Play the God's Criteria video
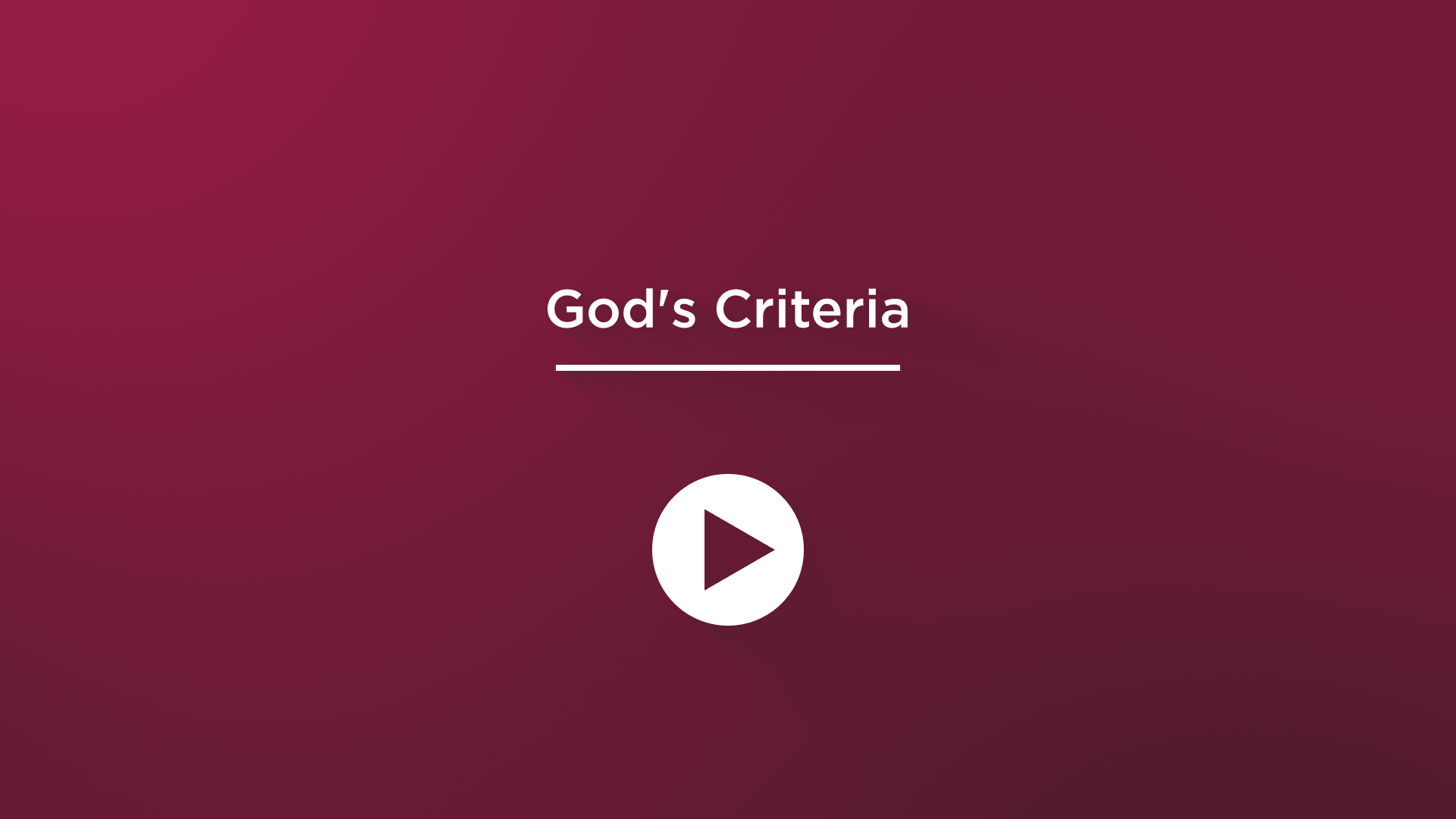Image resolution: width=1456 pixels, height=819 pixels. [728, 550]
